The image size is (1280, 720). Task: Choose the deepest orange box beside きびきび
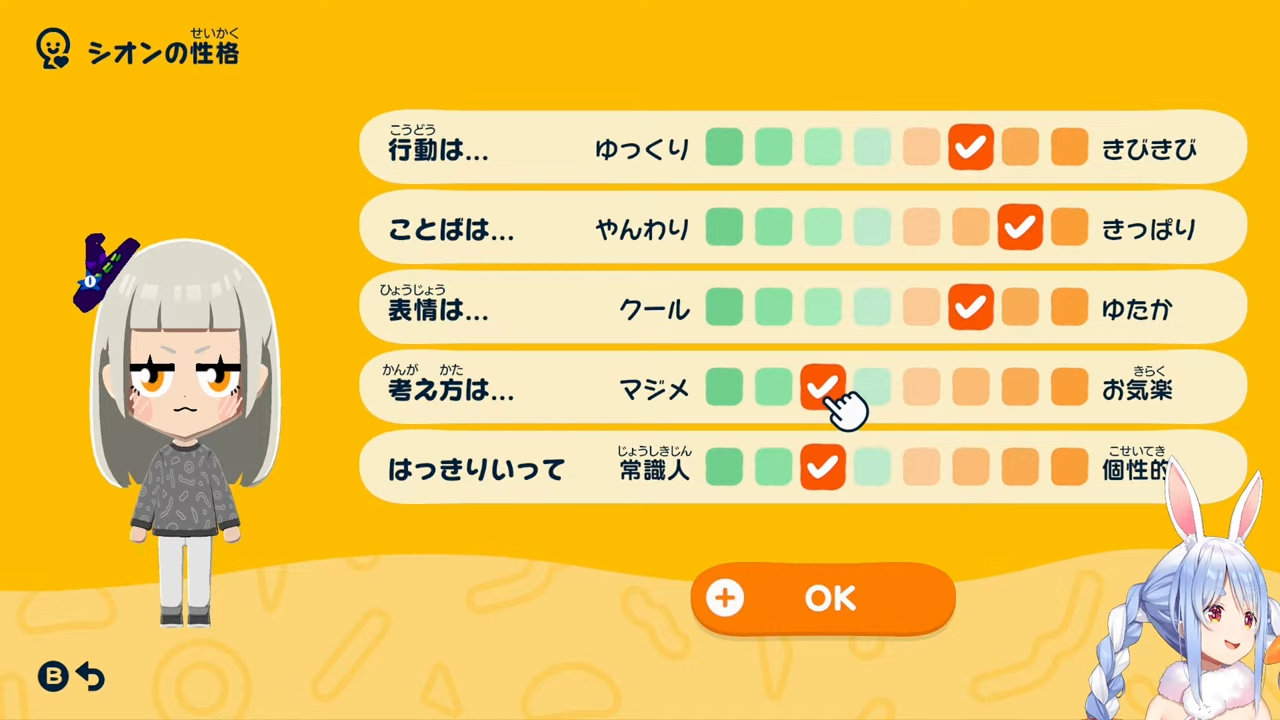click(x=1069, y=147)
